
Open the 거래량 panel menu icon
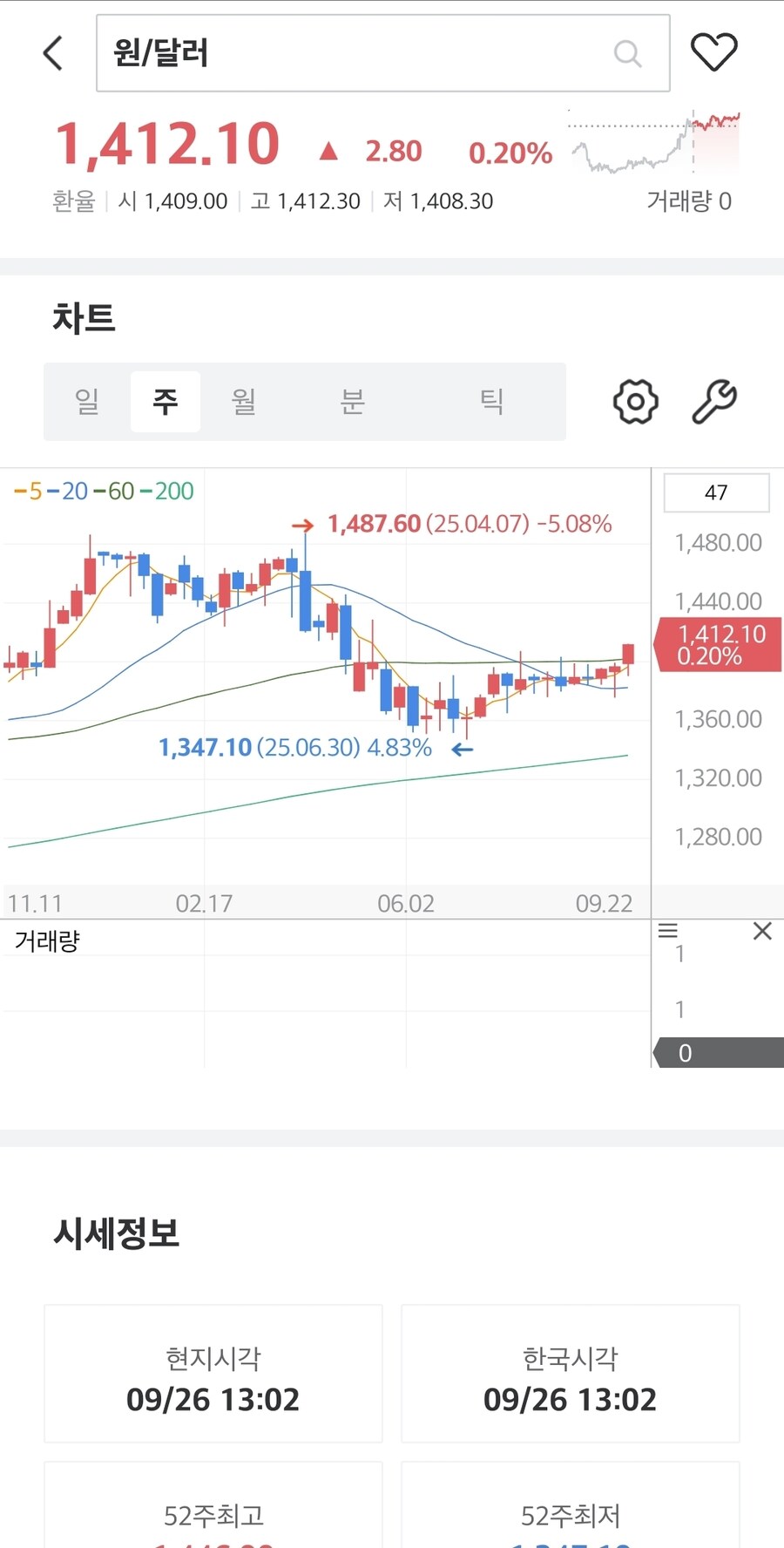[x=668, y=931]
